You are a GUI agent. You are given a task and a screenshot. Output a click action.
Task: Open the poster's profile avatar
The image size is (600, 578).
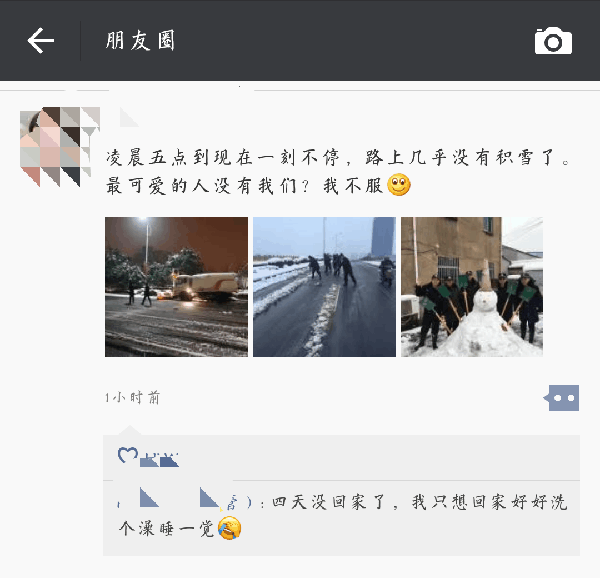[x=60, y=146]
